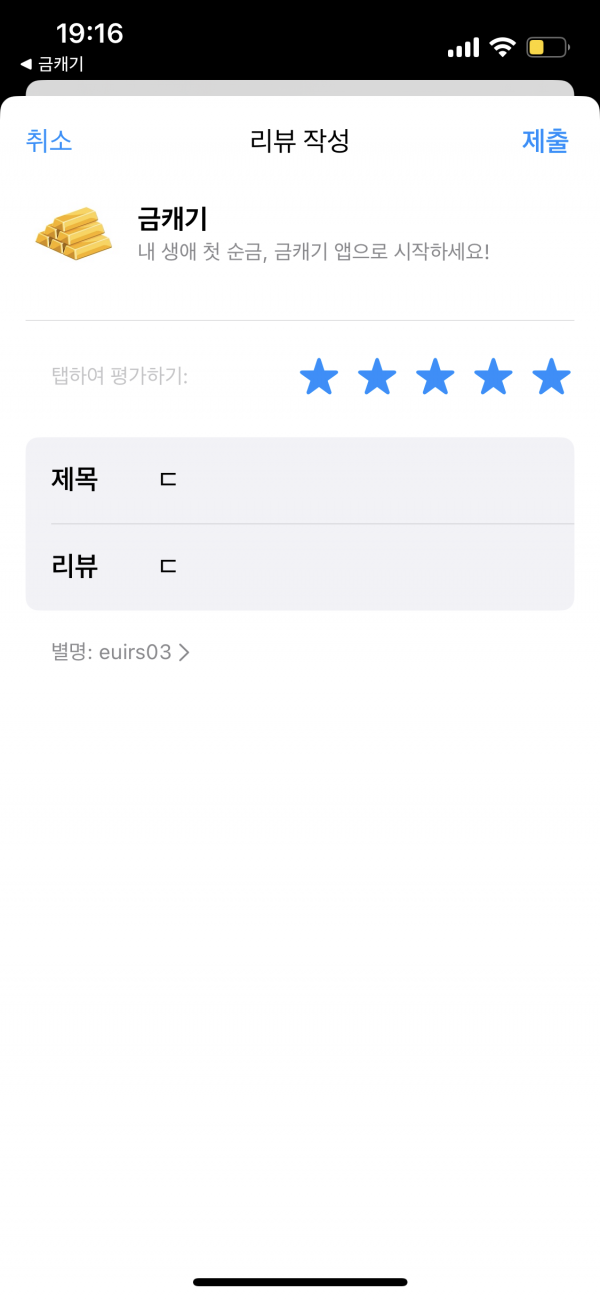Edit the 리뷰 review text field
Screen dimensions: 600x1299
point(300,567)
